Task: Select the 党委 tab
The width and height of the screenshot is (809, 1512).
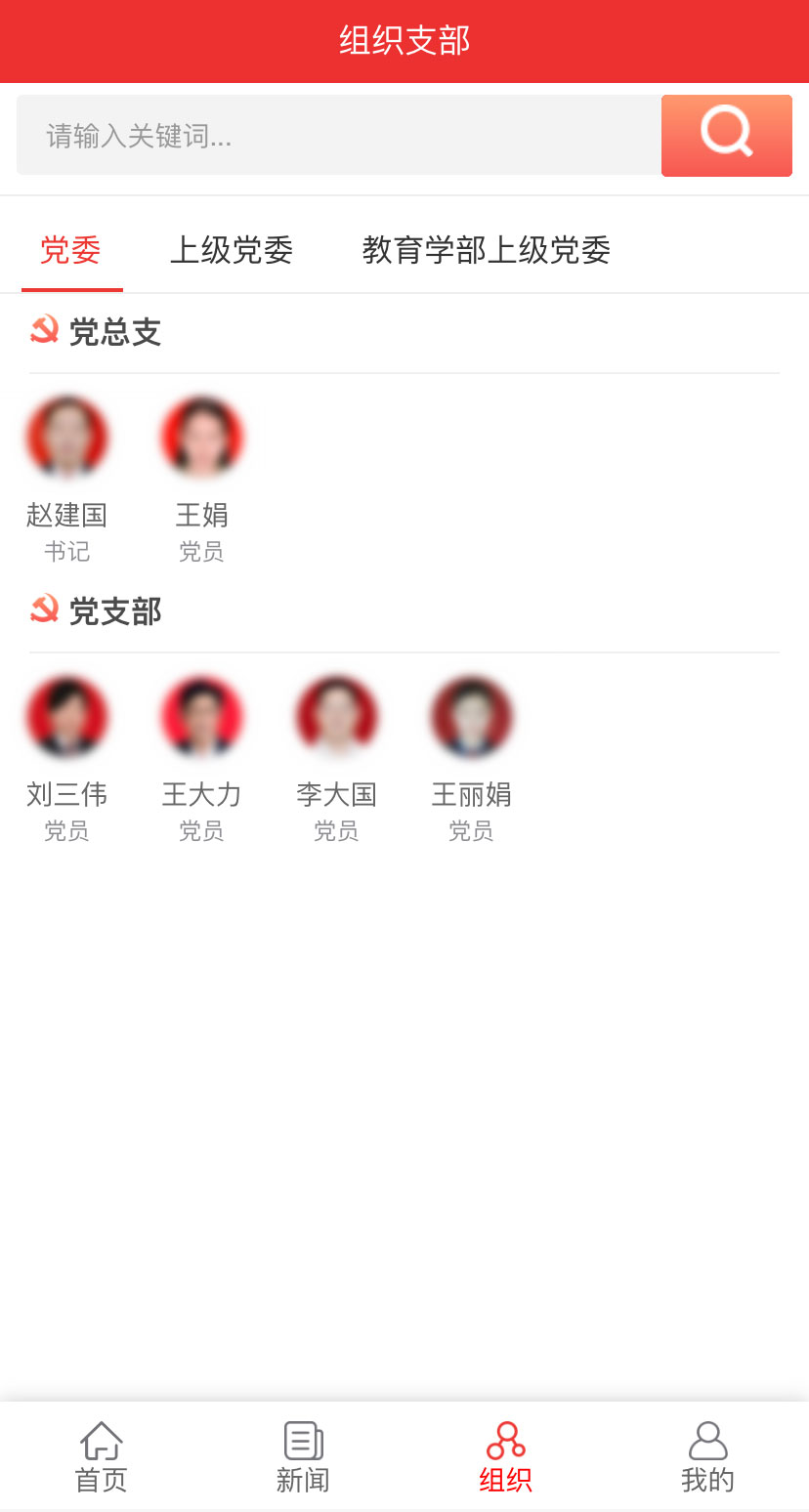Action: [70, 251]
